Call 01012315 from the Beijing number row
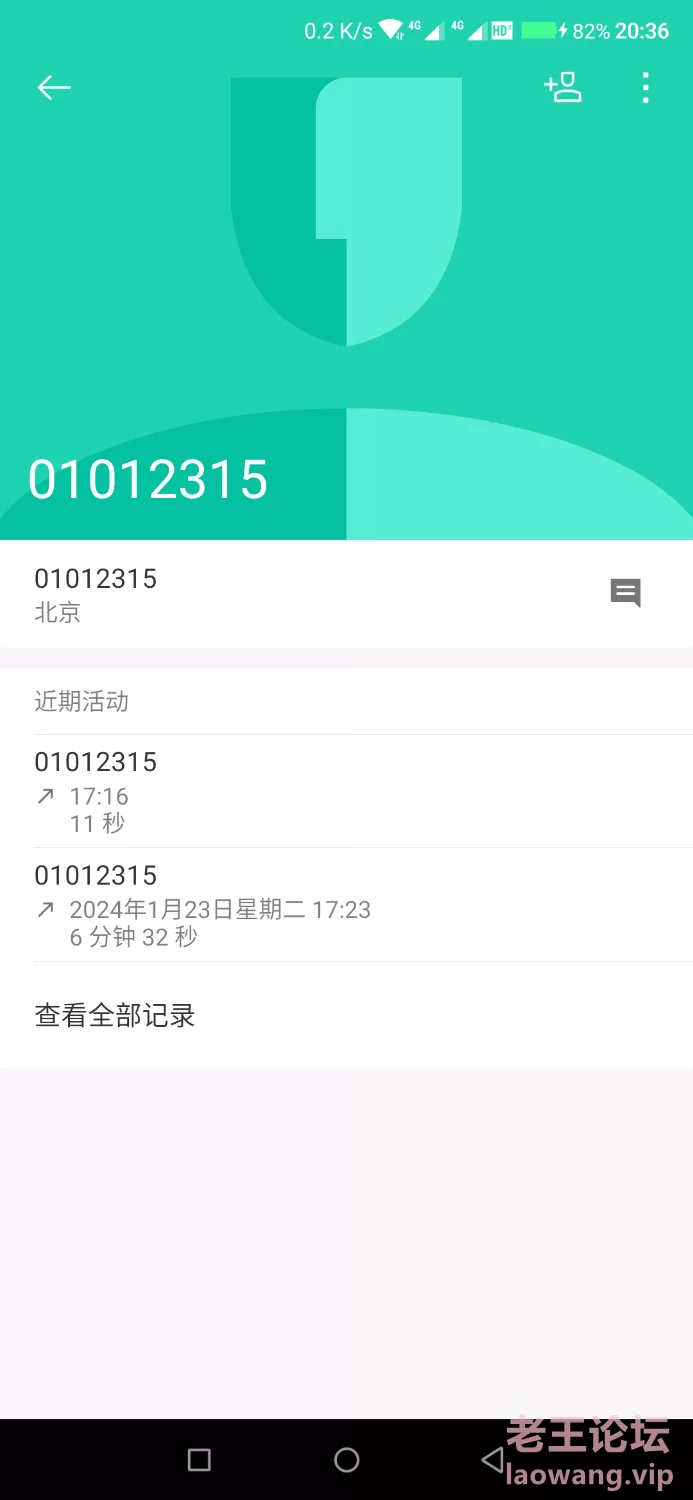This screenshot has height=1500, width=693. point(300,594)
